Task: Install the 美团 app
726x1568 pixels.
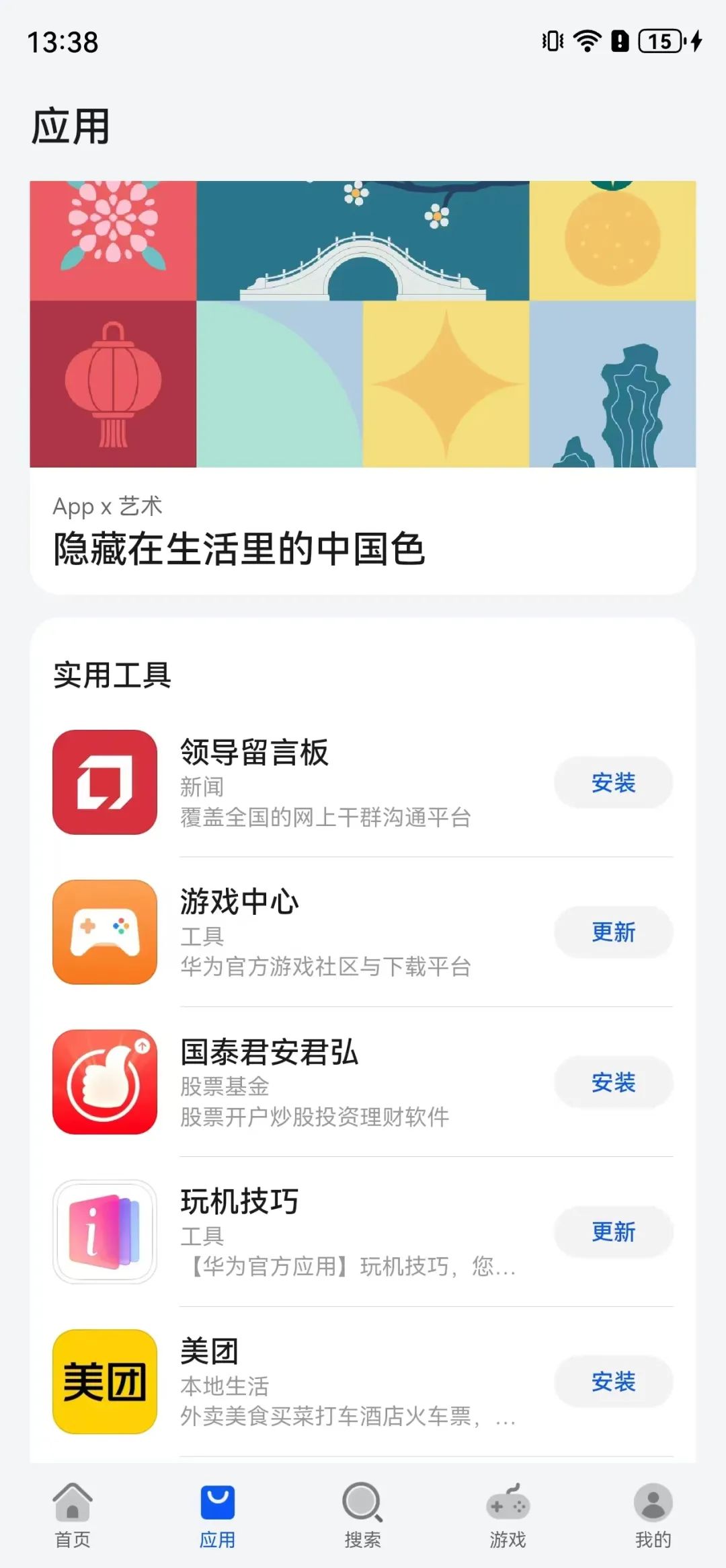Action: tap(613, 1382)
